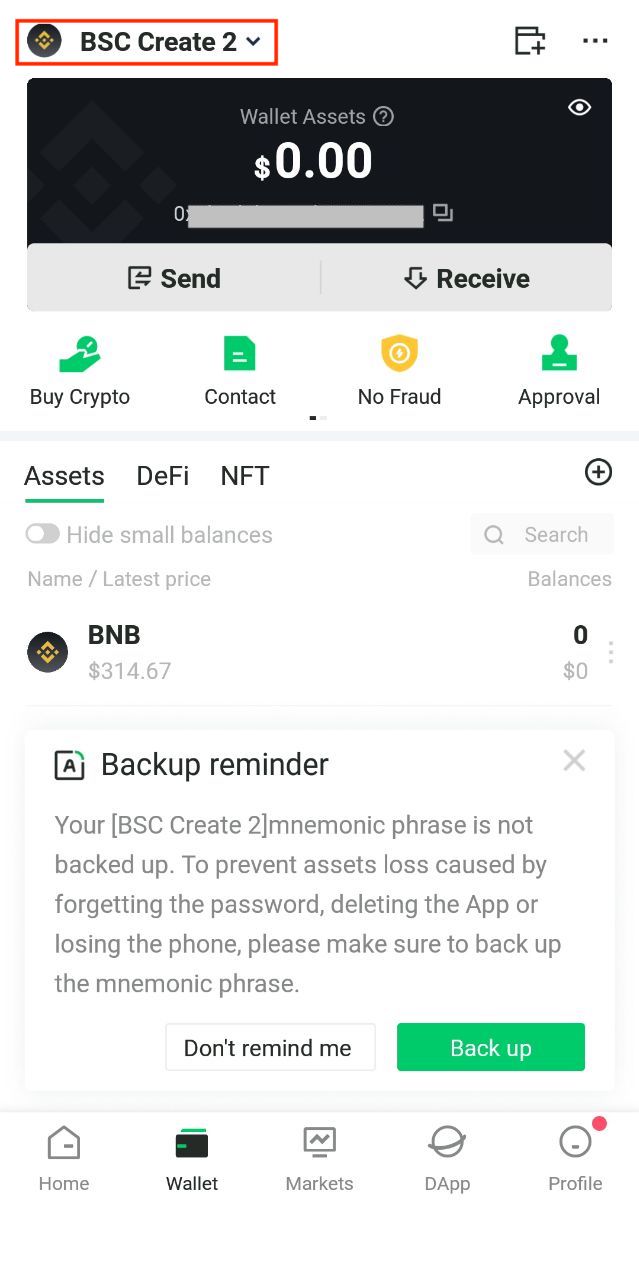Tap the Receive button
This screenshot has width=639, height=1280.
coord(466,278)
